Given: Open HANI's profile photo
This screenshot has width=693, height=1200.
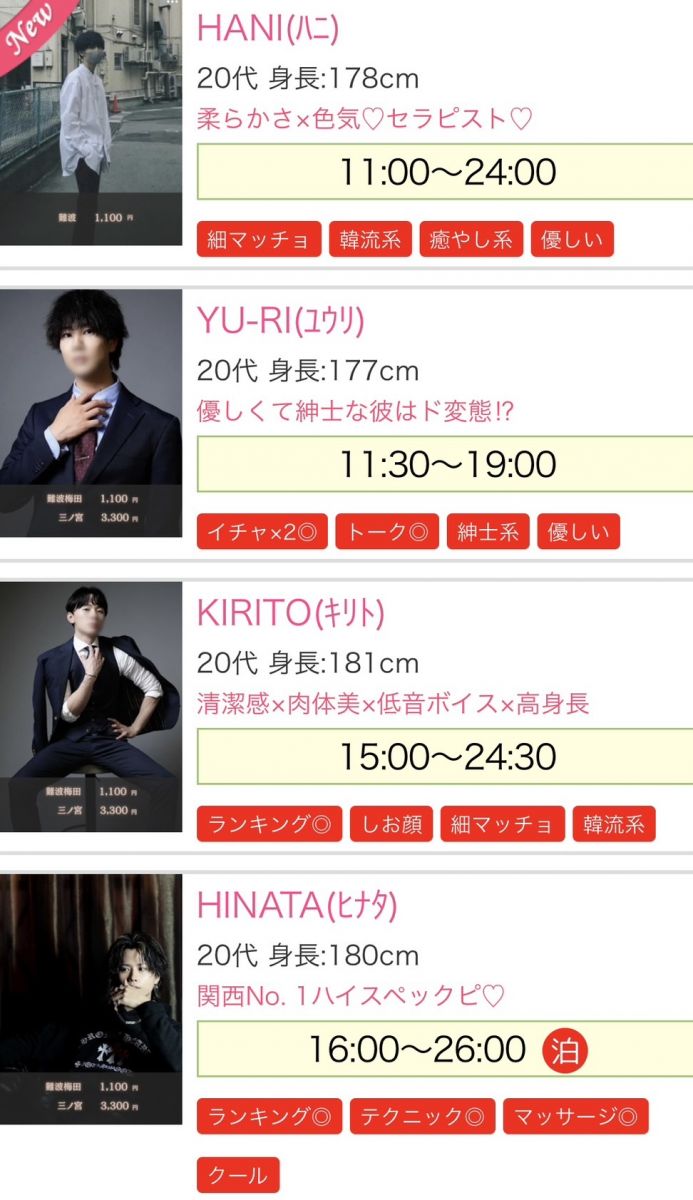Looking at the screenshot, I should 91,120.
